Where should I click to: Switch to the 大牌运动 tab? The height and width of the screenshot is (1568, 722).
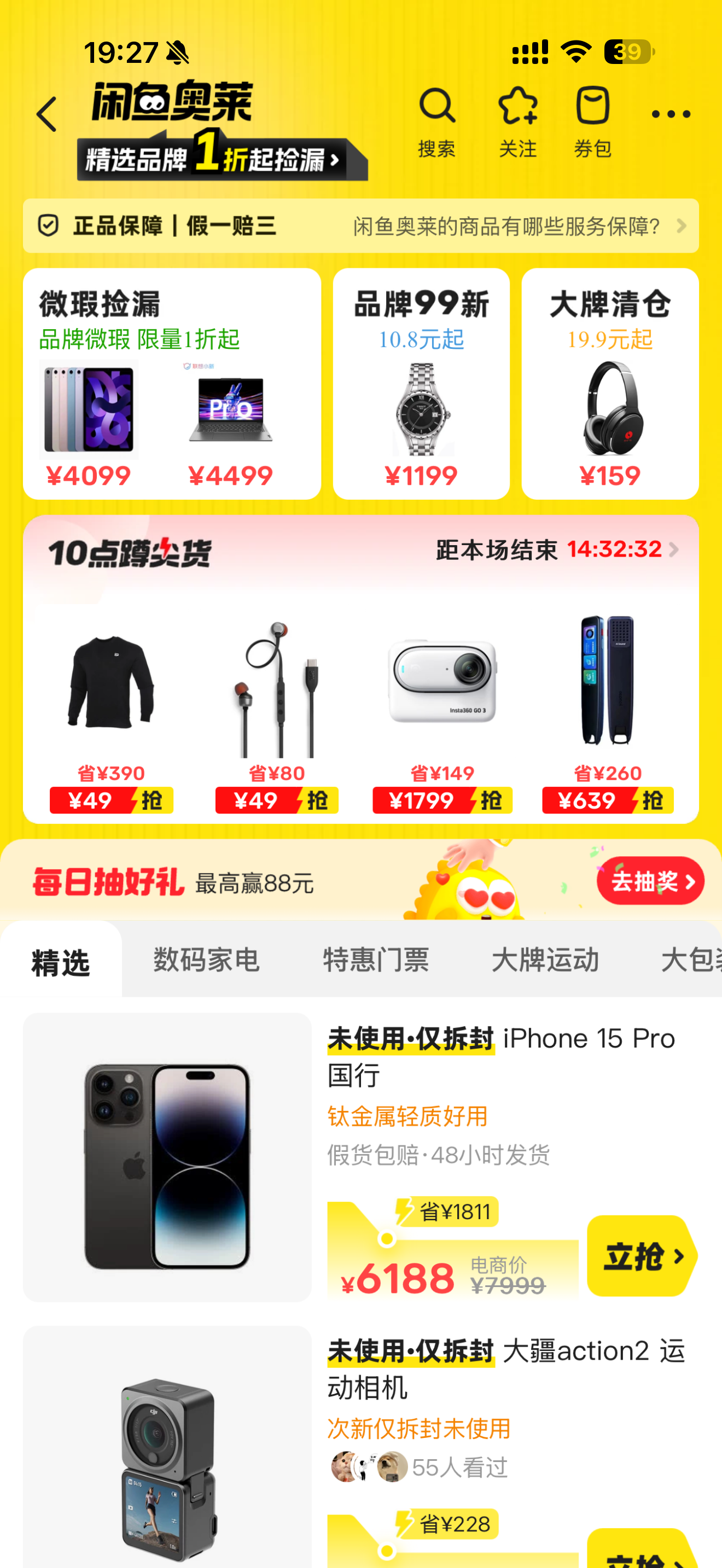tap(545, 960)
